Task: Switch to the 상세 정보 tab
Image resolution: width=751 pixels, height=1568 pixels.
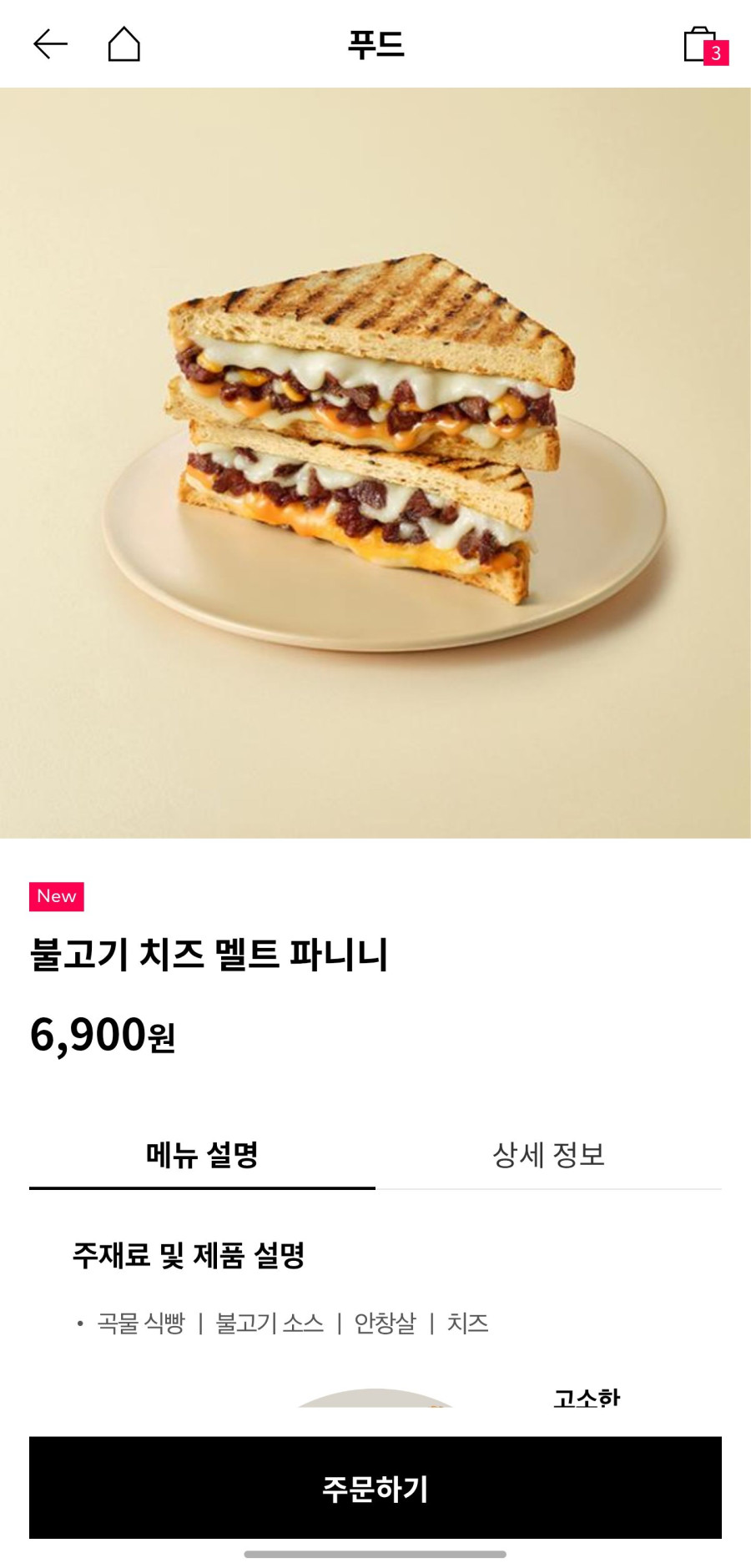Action: pos(548,1155)
